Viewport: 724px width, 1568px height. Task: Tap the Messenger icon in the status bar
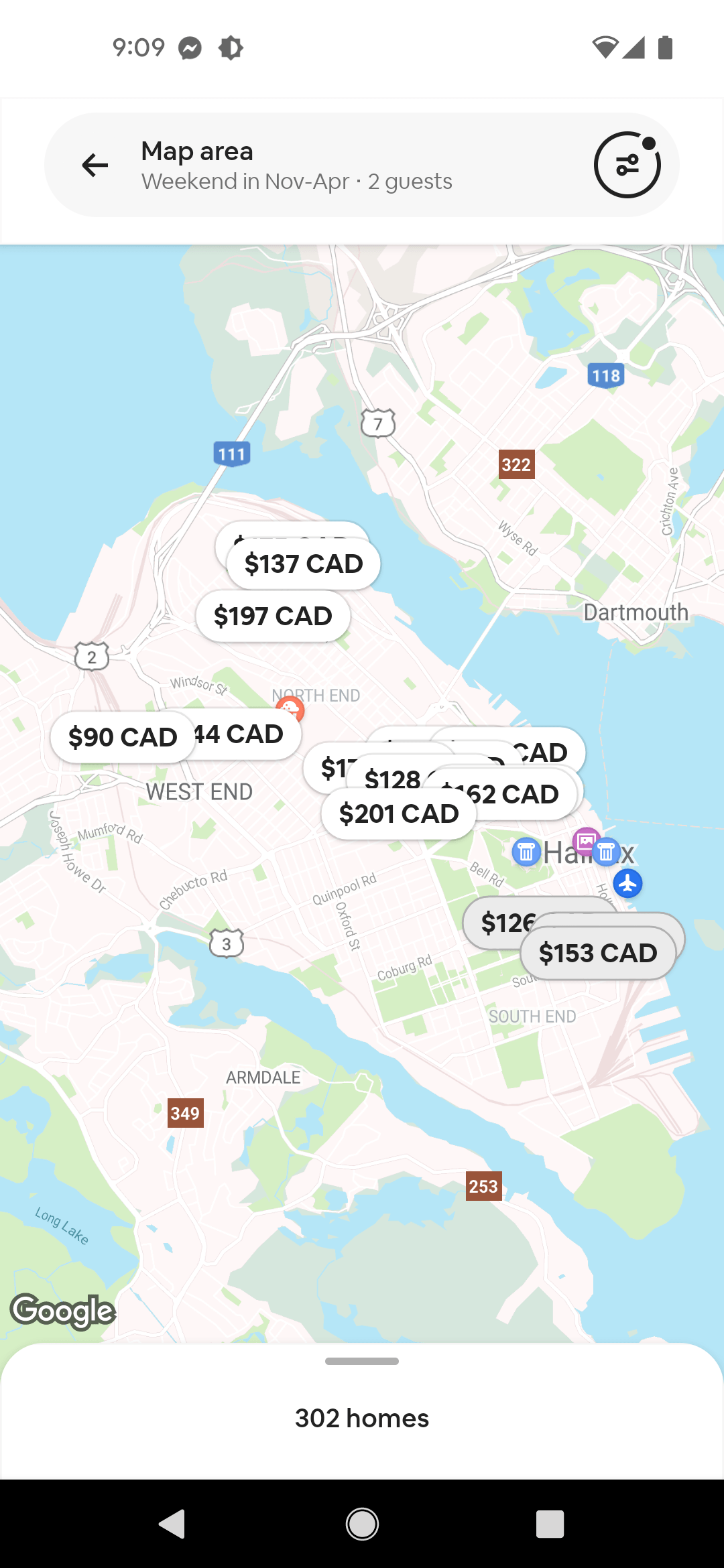click(190, 46)
